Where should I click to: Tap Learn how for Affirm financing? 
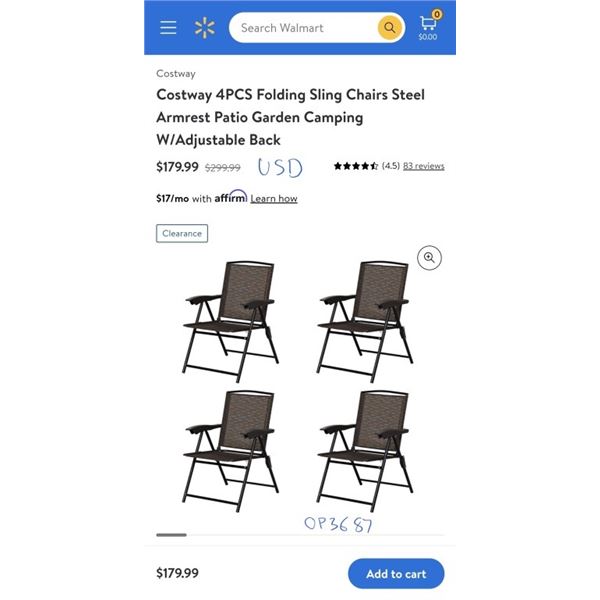[x=273, y=198]
